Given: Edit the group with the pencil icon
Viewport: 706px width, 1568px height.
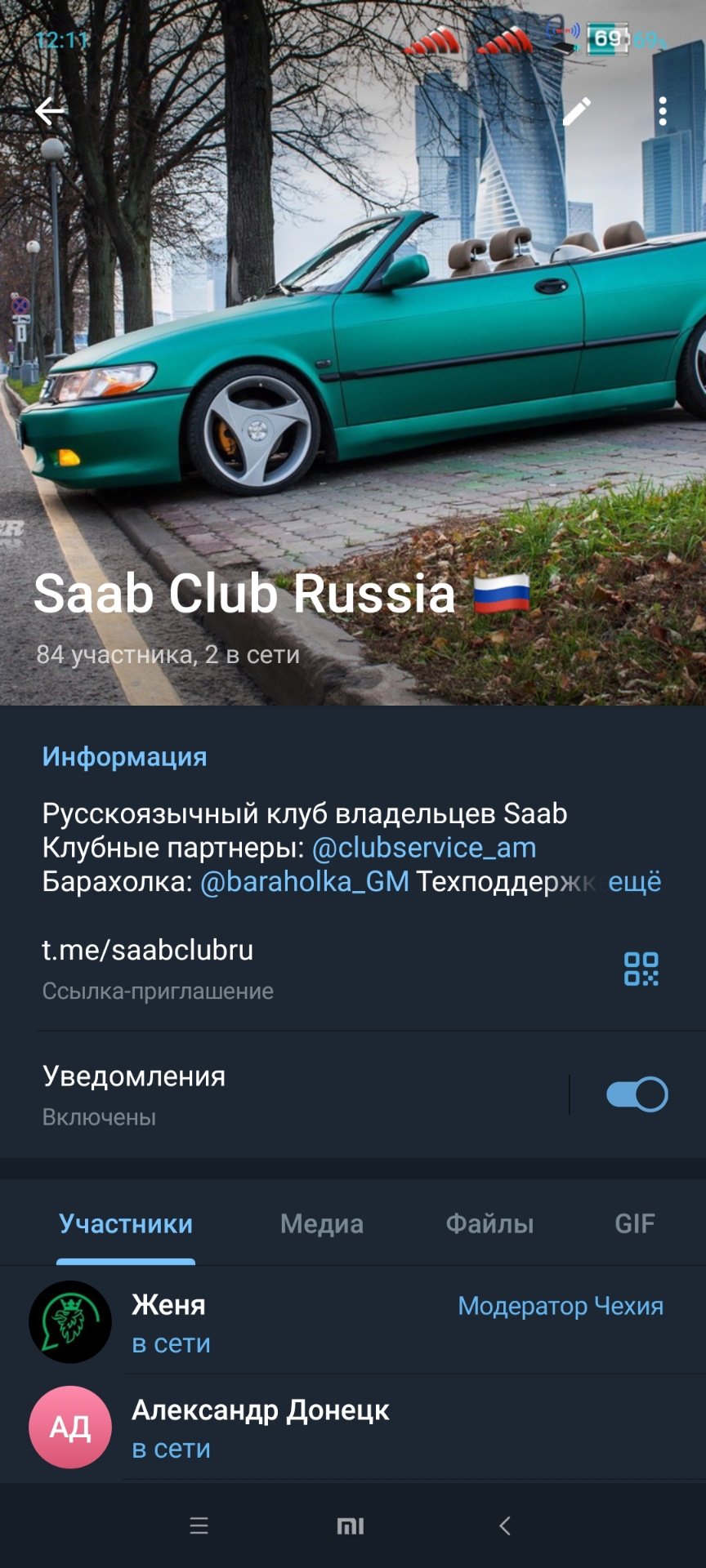Looking at the screenshot, I should 577,112.
